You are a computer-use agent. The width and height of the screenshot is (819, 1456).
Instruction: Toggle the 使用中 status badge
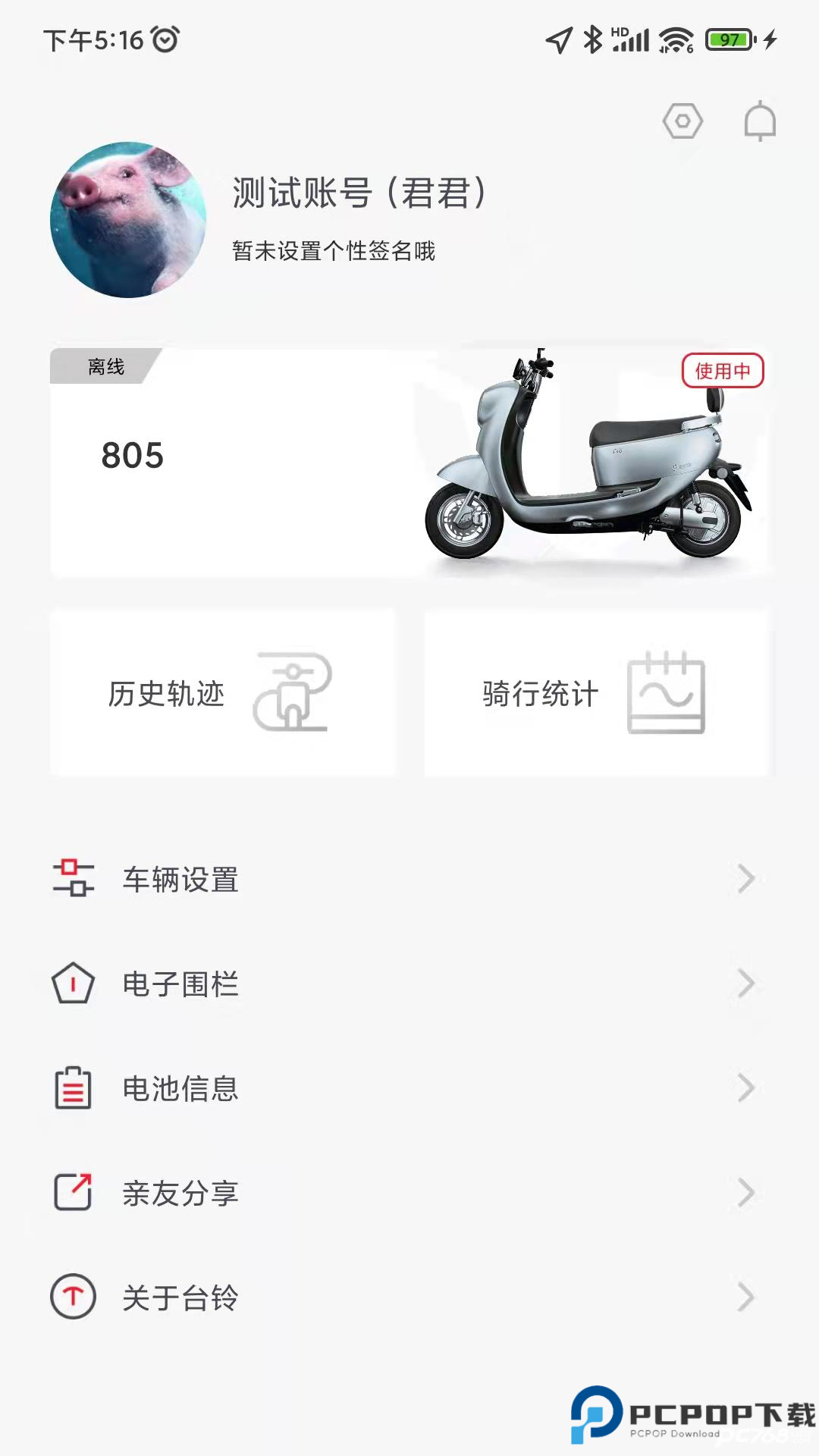pyautogui.click(x=722, y=372)
